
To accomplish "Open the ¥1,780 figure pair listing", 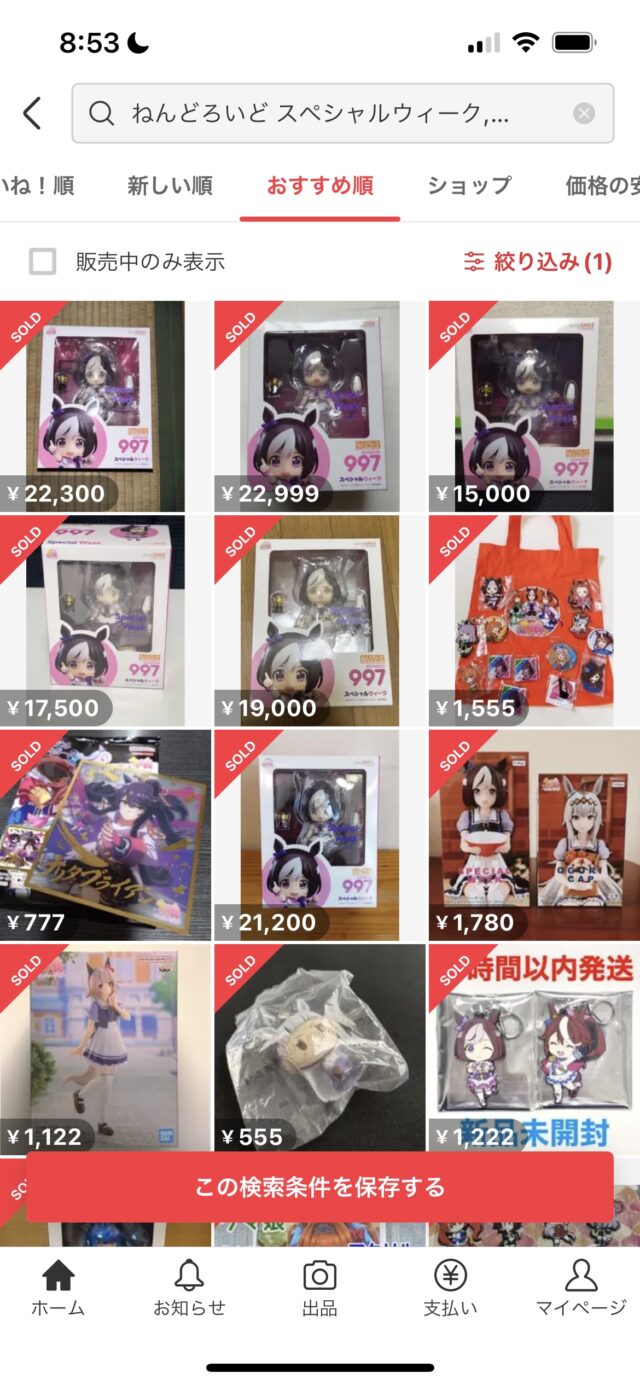I will click(x=534, y=834).
